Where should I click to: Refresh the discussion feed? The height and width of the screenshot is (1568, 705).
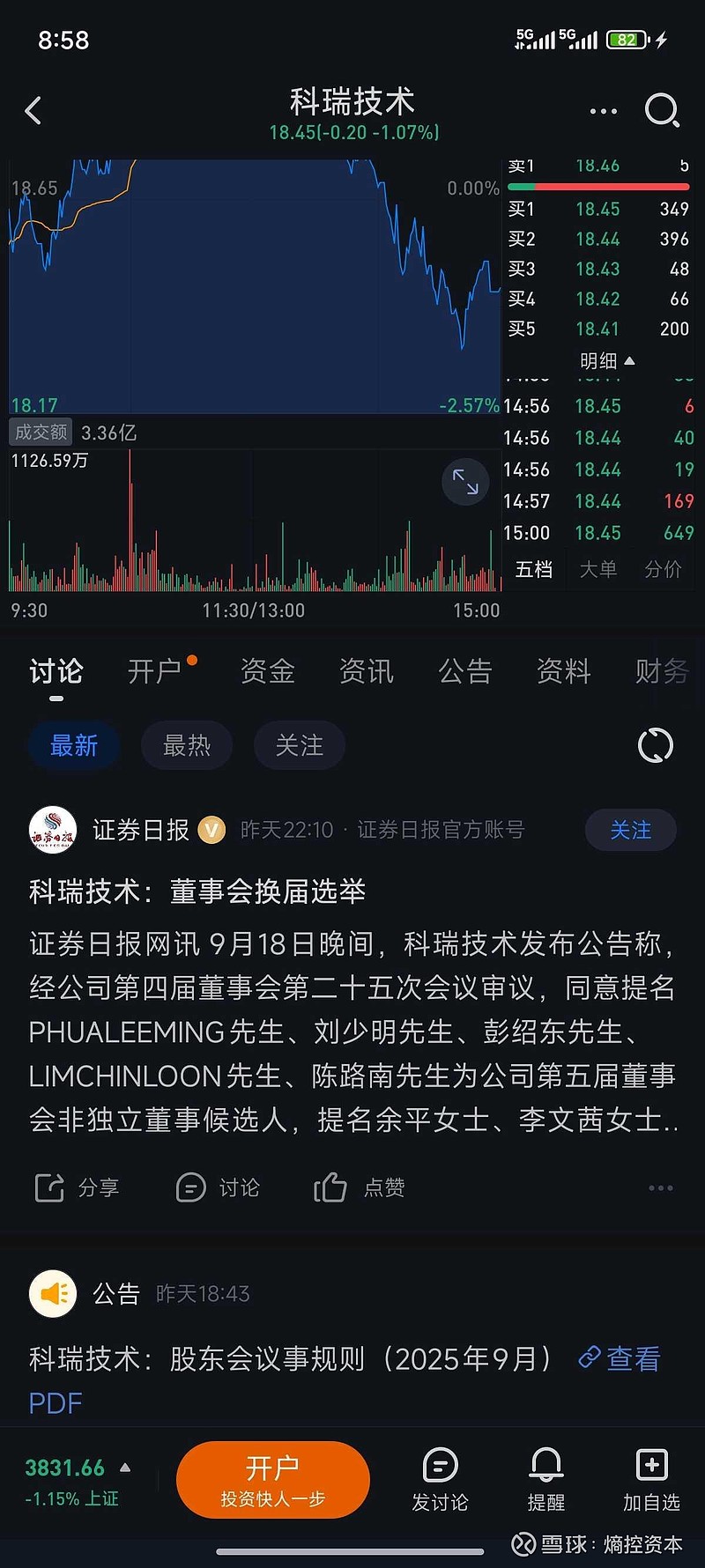tap(655, 746)
